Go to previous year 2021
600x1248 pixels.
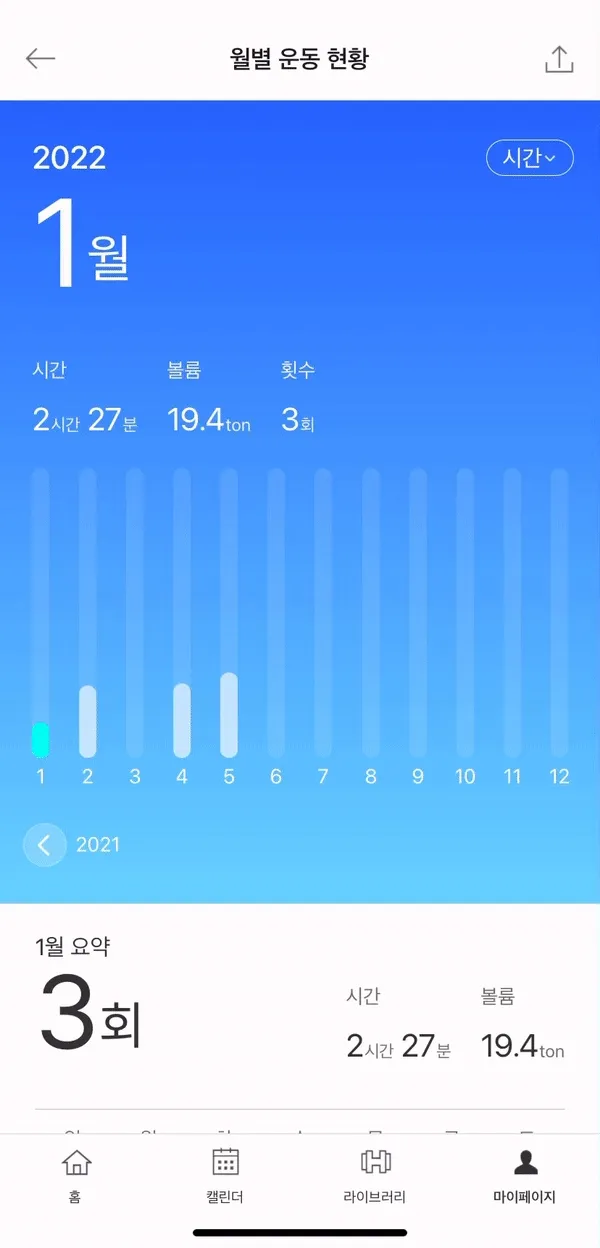click(x=45, y=845)
